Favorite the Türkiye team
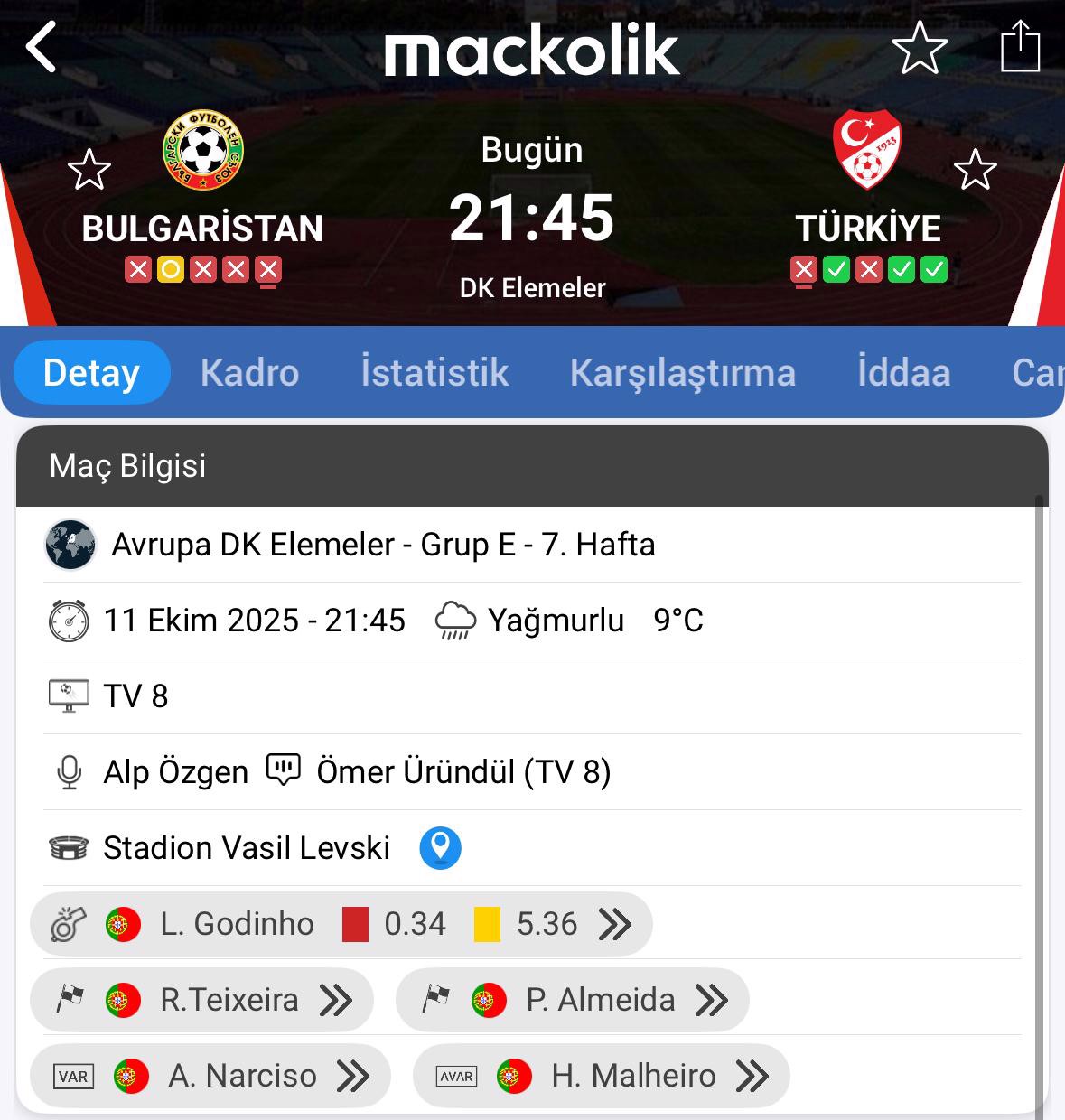1065x1120 pixels. pos(975,170)
